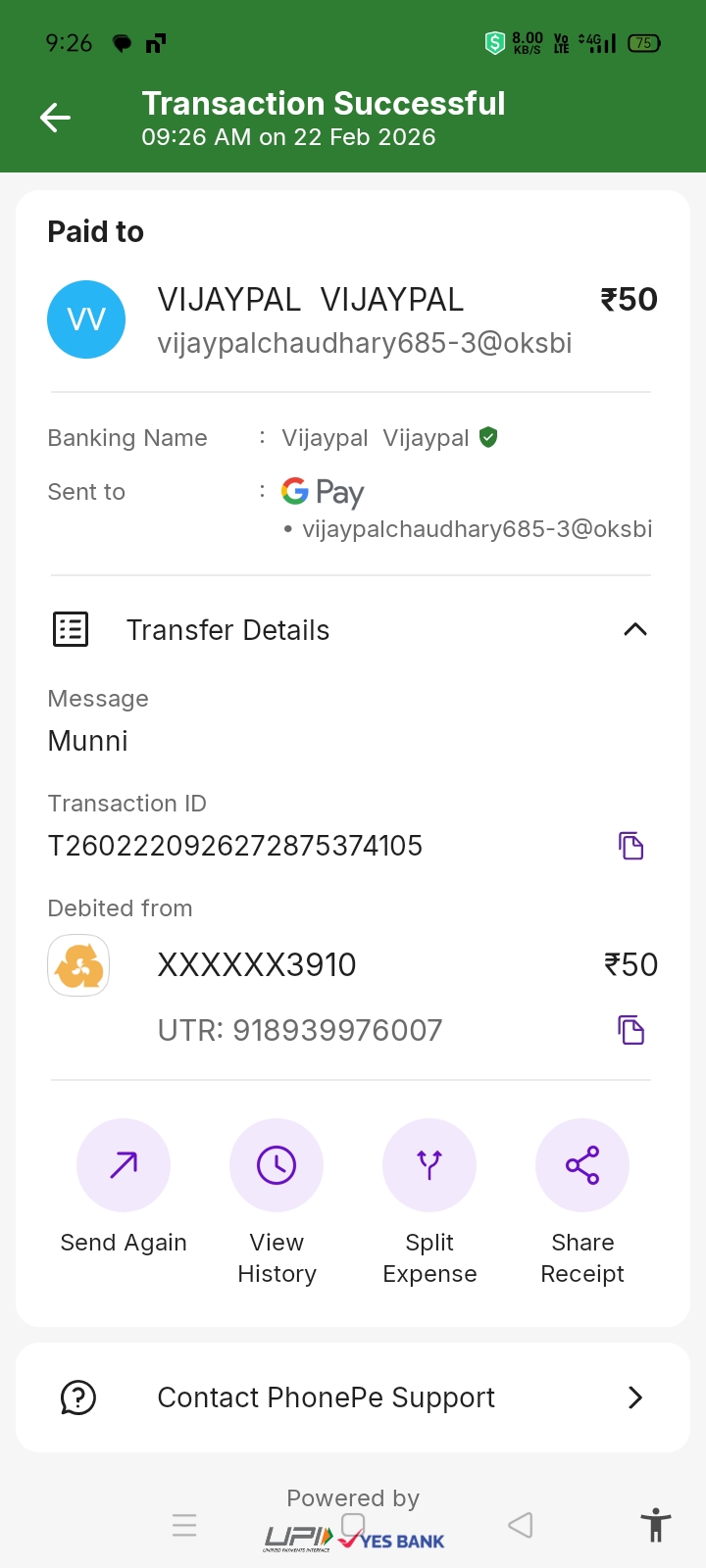706x1568 pixels.
Task: Open View History
Action: [x=277, y=1165]
